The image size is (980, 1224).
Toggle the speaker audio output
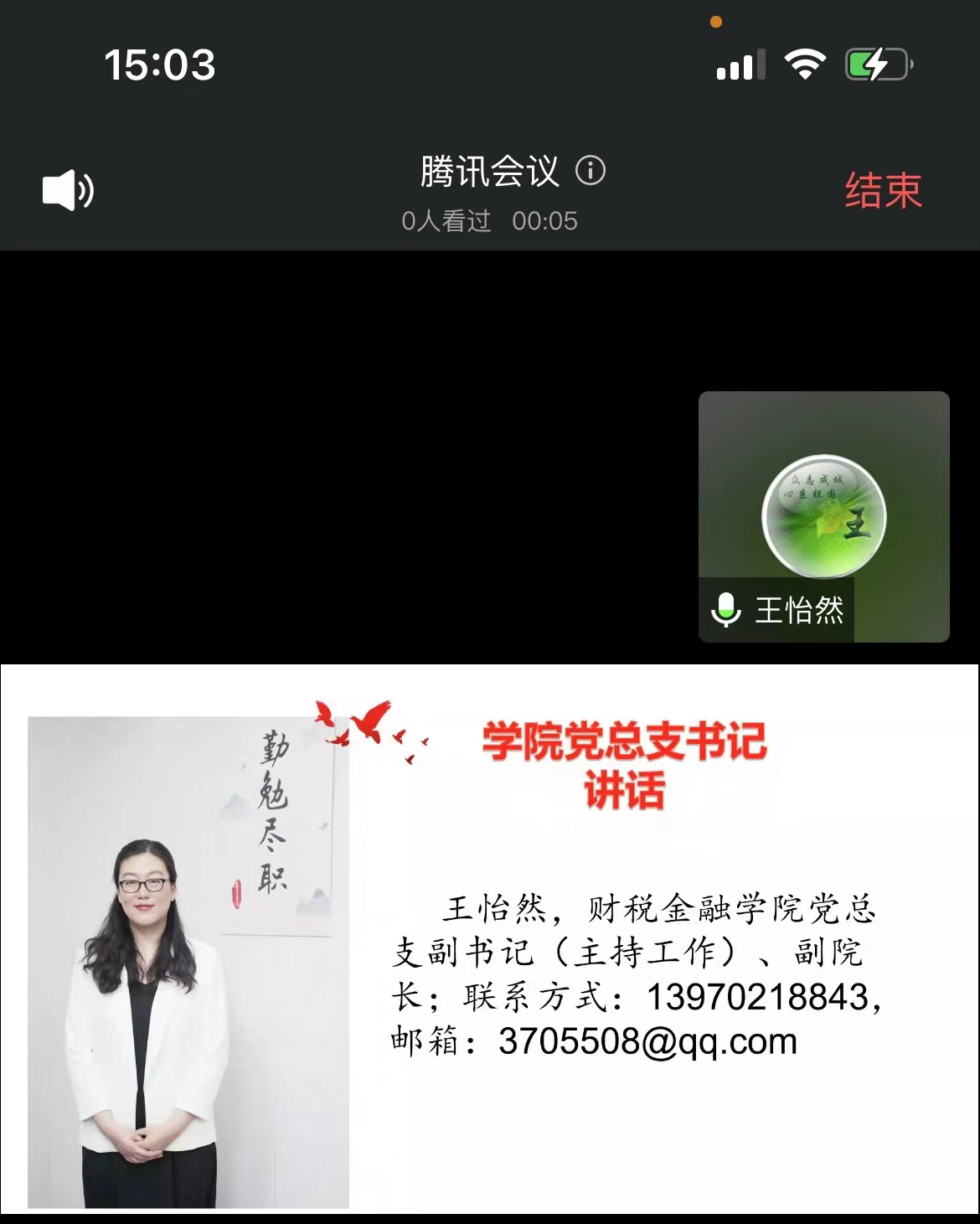[x=67, y=190]
